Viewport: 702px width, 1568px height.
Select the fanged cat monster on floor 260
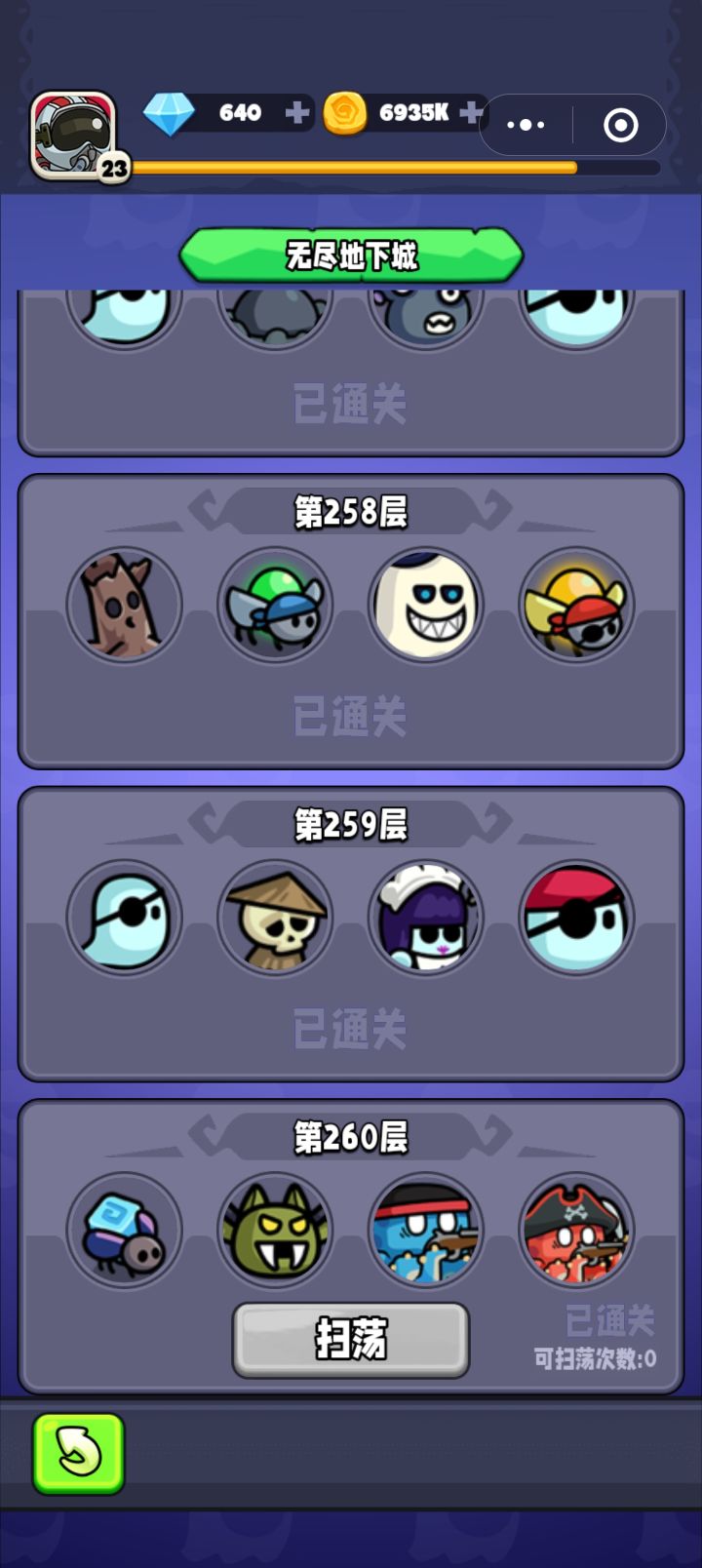[275, 1231]
